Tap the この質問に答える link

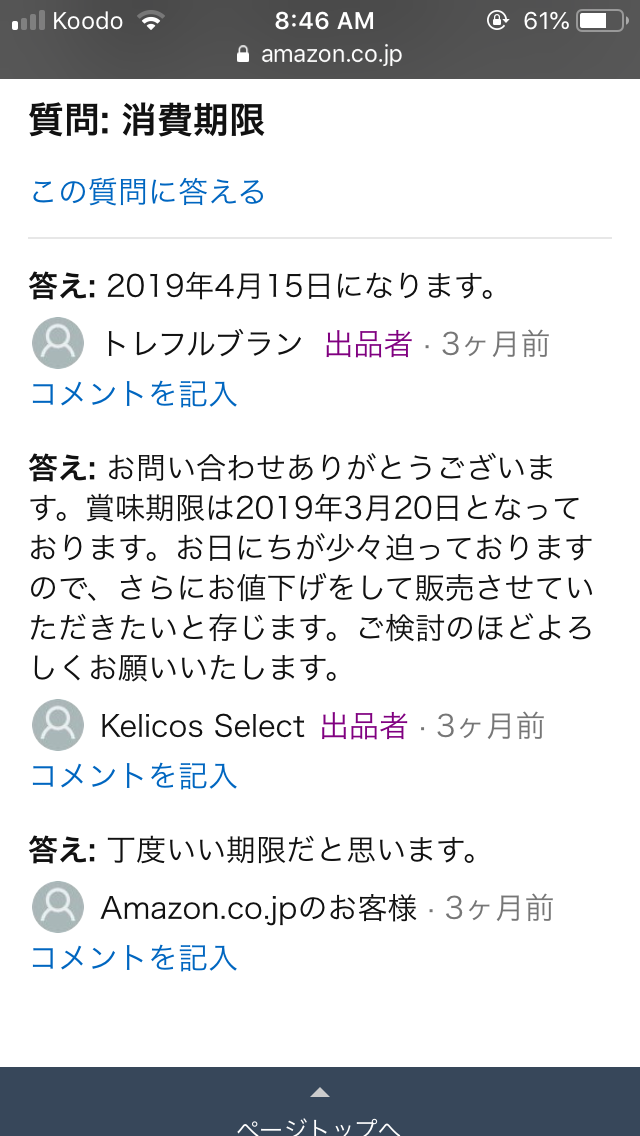(148, 192)
